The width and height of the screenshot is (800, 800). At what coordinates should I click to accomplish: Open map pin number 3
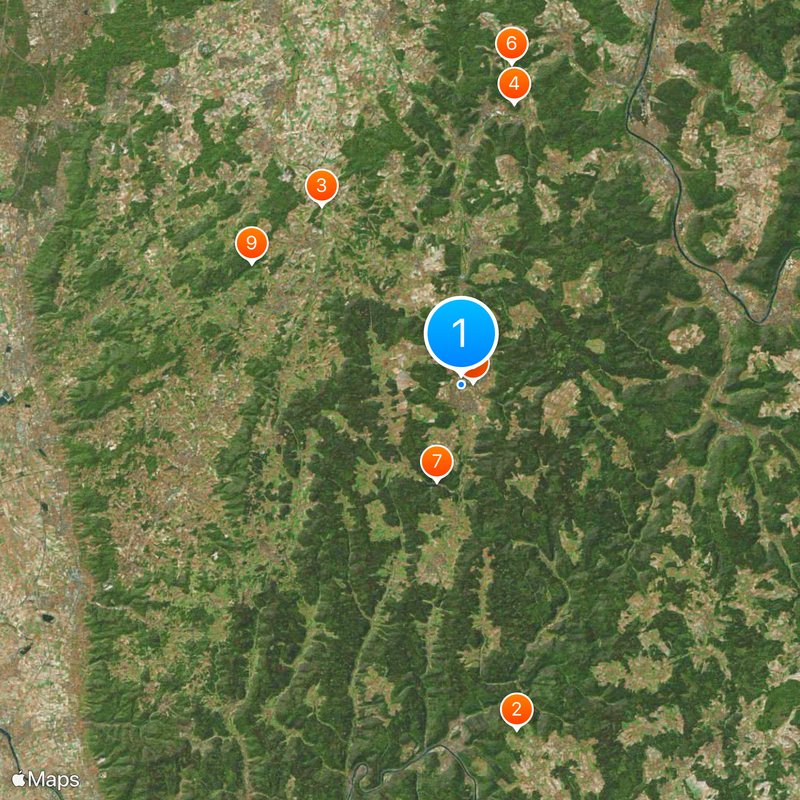point(321,185)
